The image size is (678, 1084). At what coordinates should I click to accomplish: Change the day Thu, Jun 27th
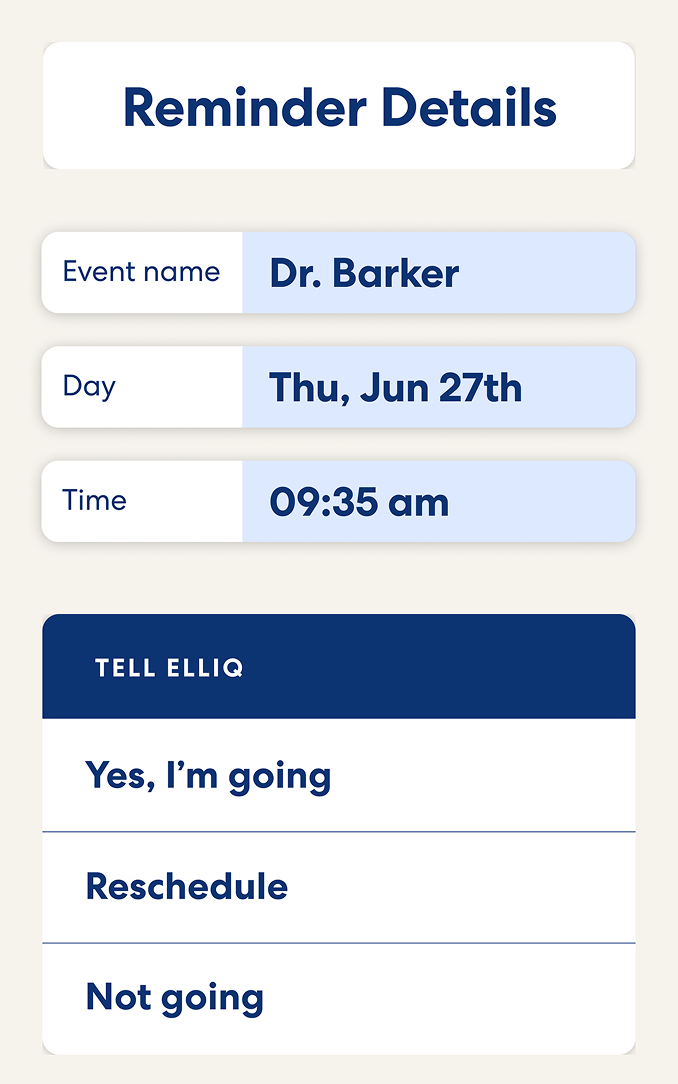tap(438, 387)
